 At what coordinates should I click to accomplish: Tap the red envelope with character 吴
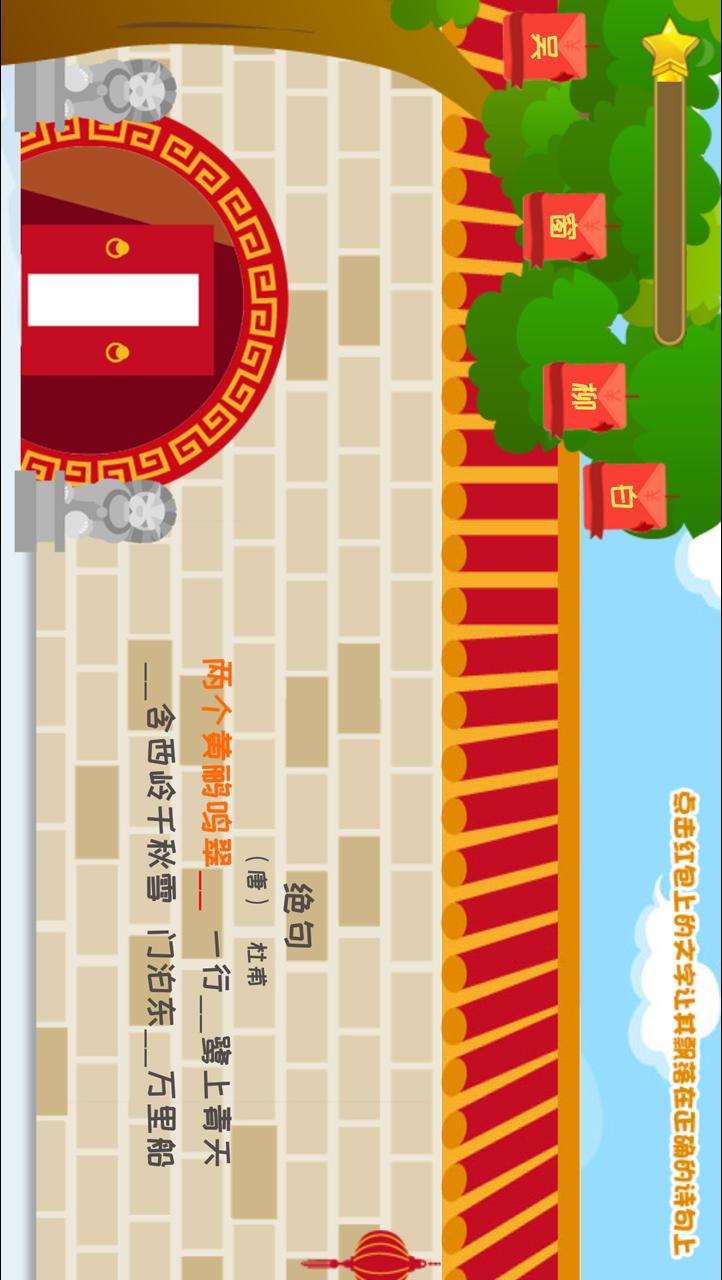pos(544,48)
